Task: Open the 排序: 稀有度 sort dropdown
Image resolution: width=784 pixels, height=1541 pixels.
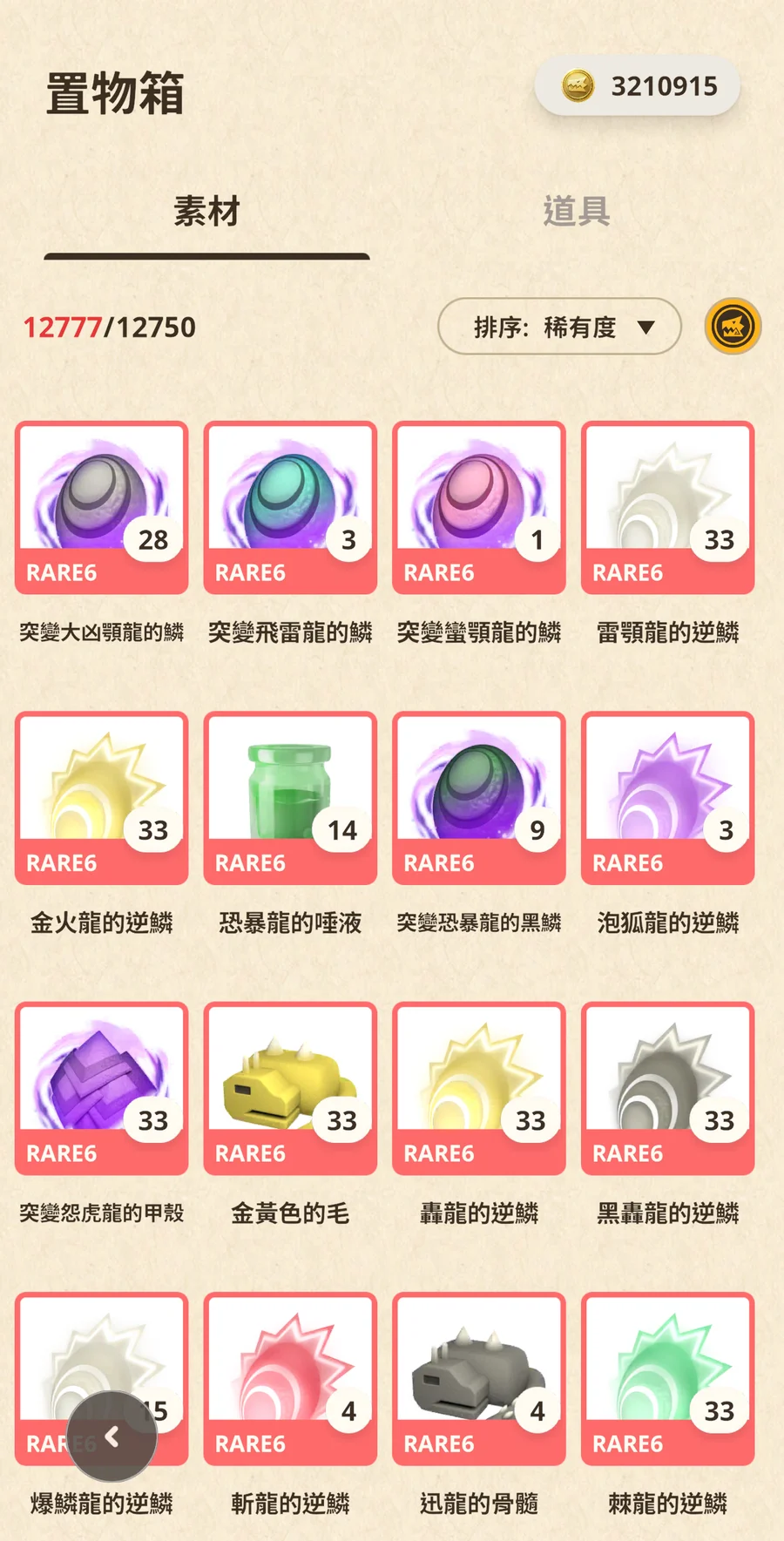Action: pos(558,328)
